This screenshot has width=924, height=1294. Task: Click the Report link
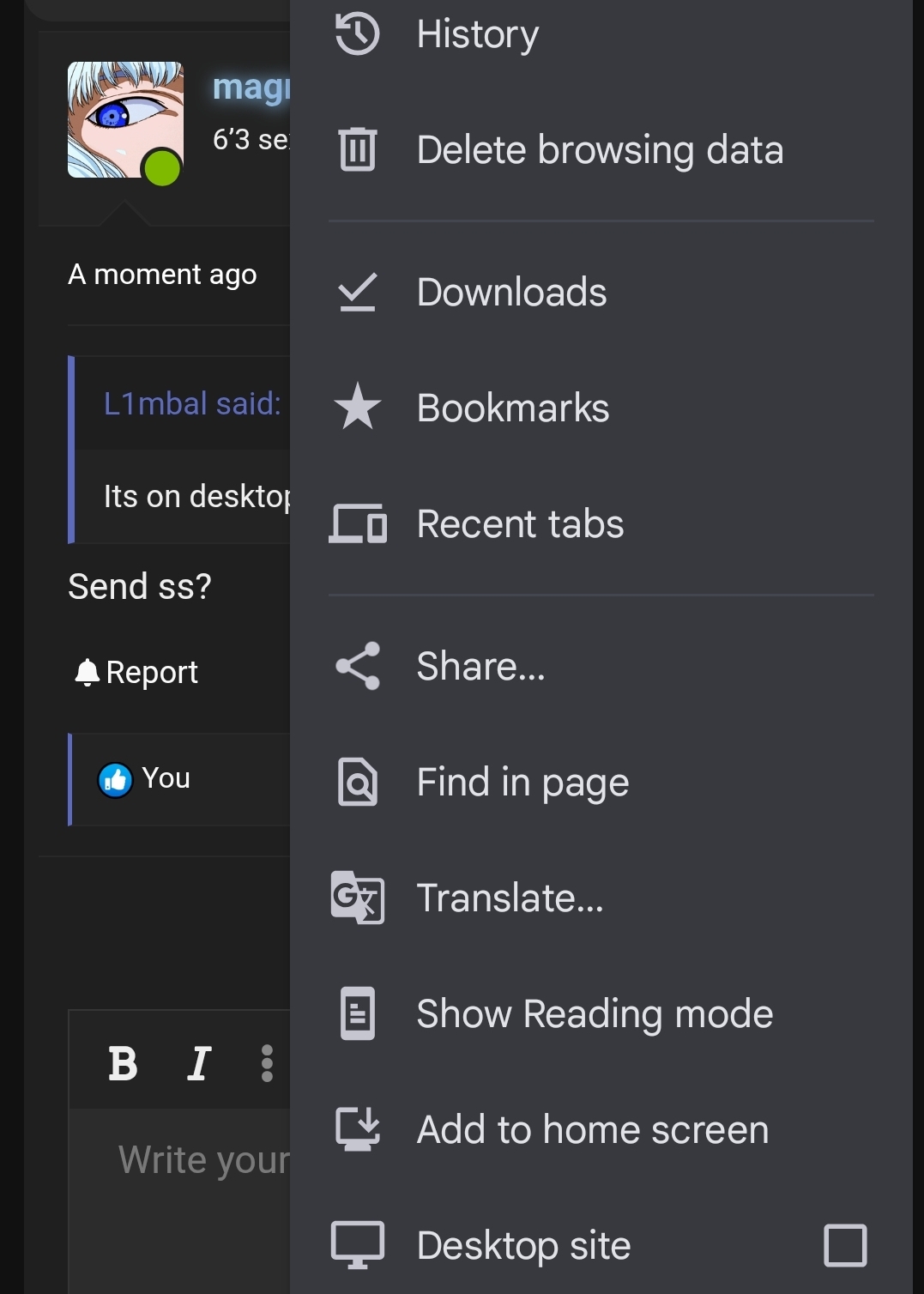coord(152,672)
